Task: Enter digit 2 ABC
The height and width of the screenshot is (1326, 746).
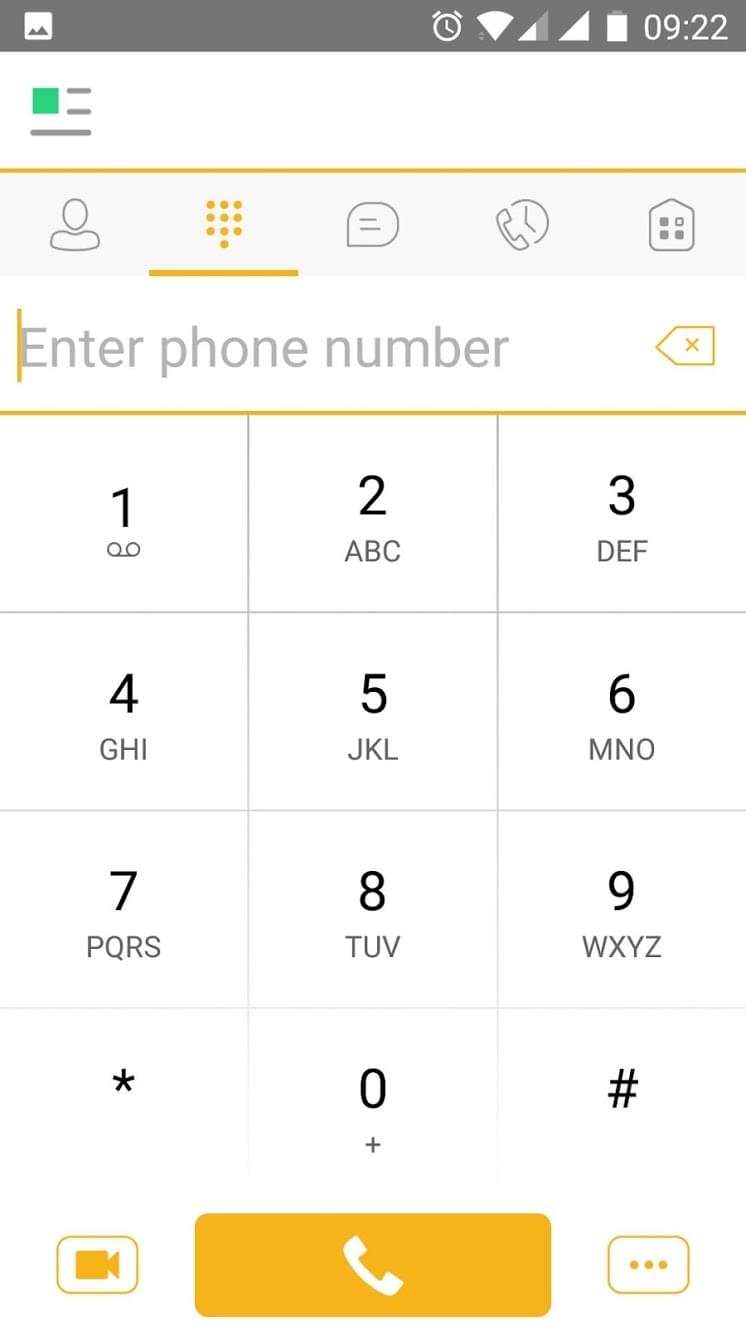Action: pos(372,515)
